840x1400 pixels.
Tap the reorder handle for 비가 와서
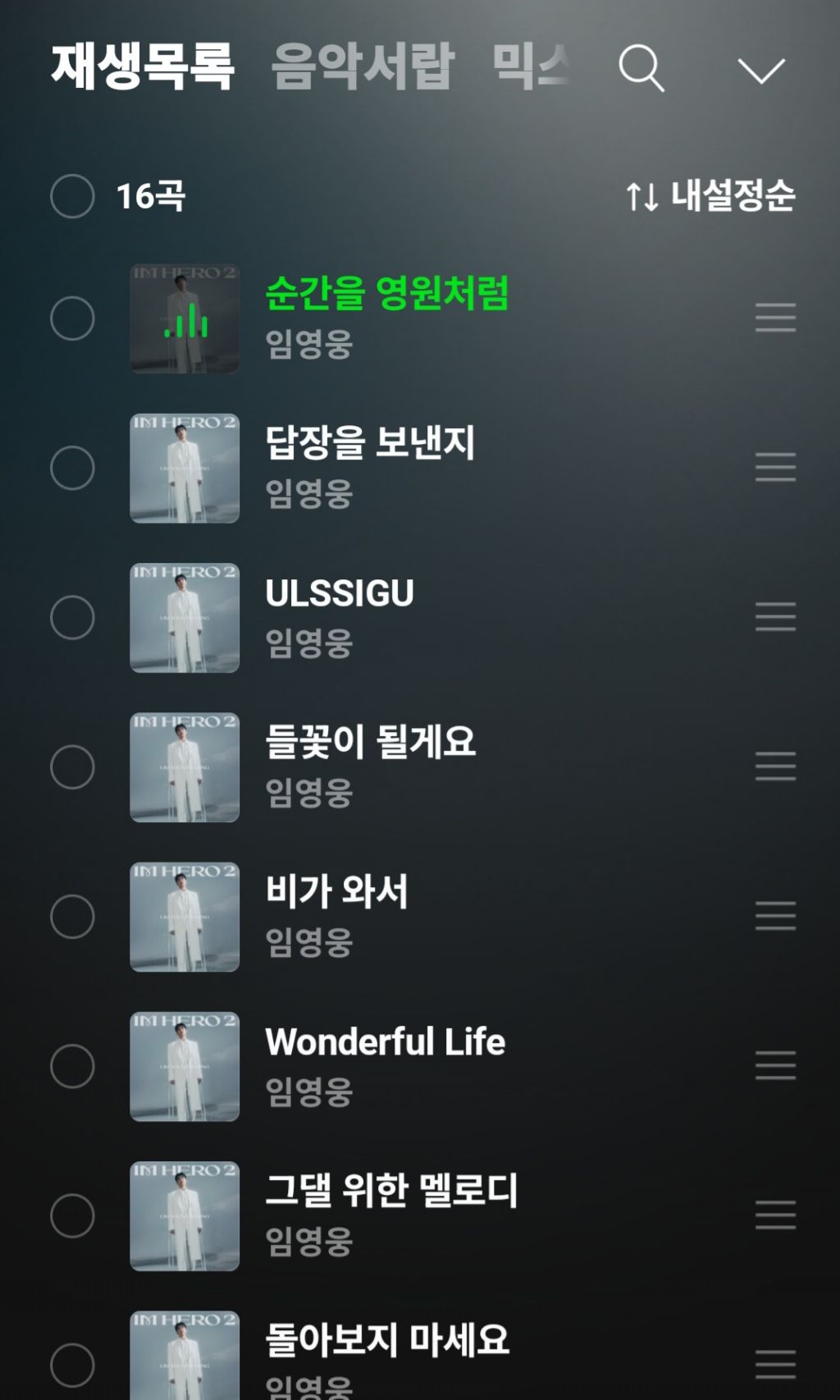point(775,916)
